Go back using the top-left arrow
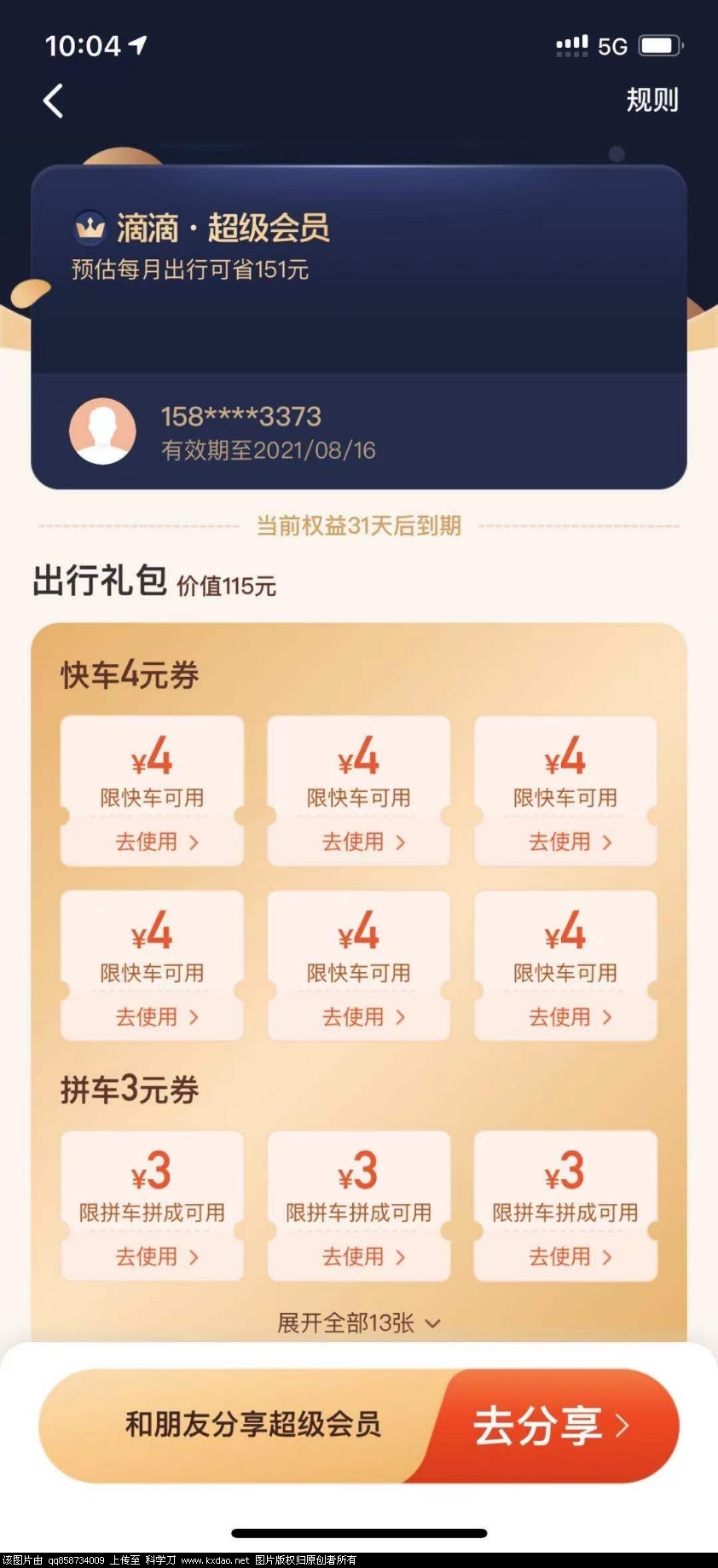Viewport: 718px width, 1568px height. point(53,101)
